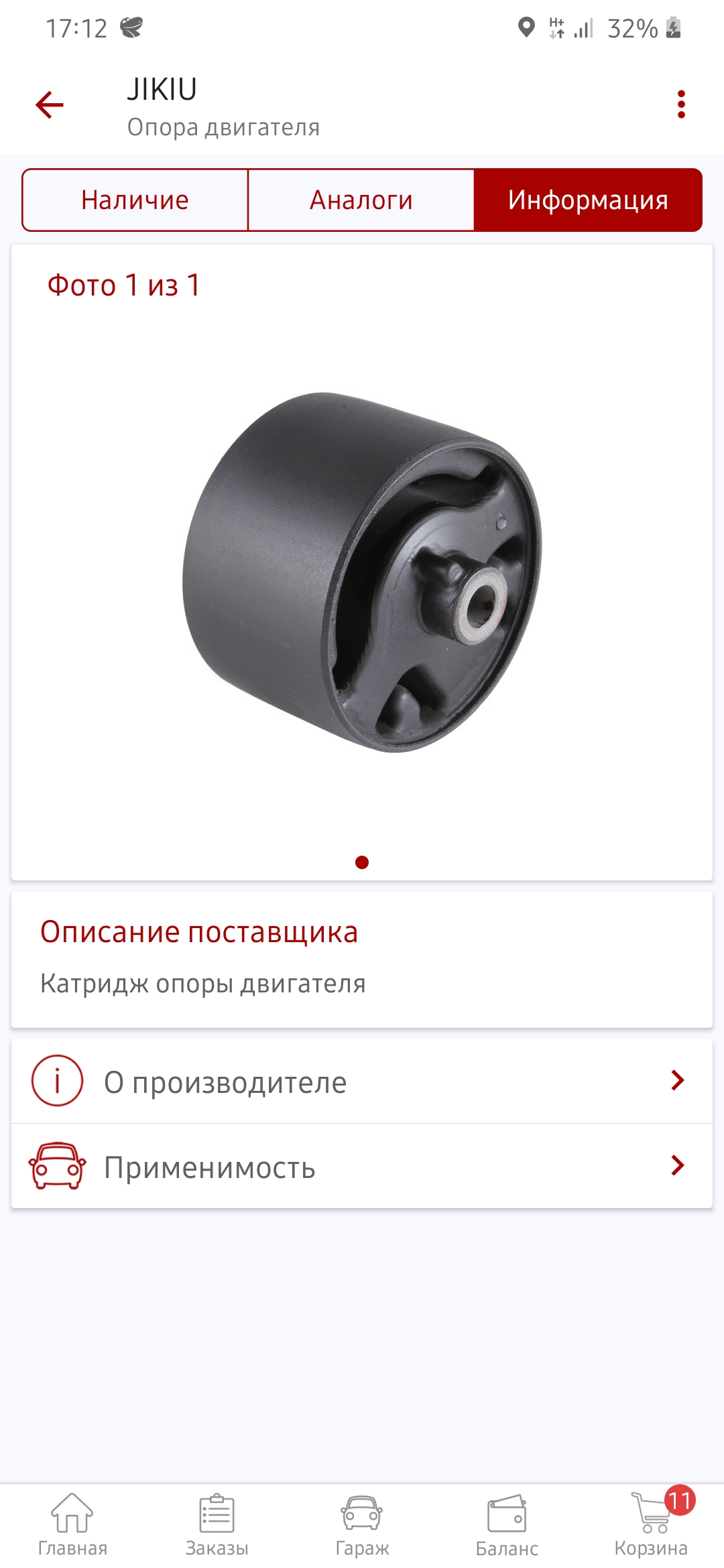Switch to the Аналоги tab
Viewport: 724px width, 1568px height.
(361, 200)
